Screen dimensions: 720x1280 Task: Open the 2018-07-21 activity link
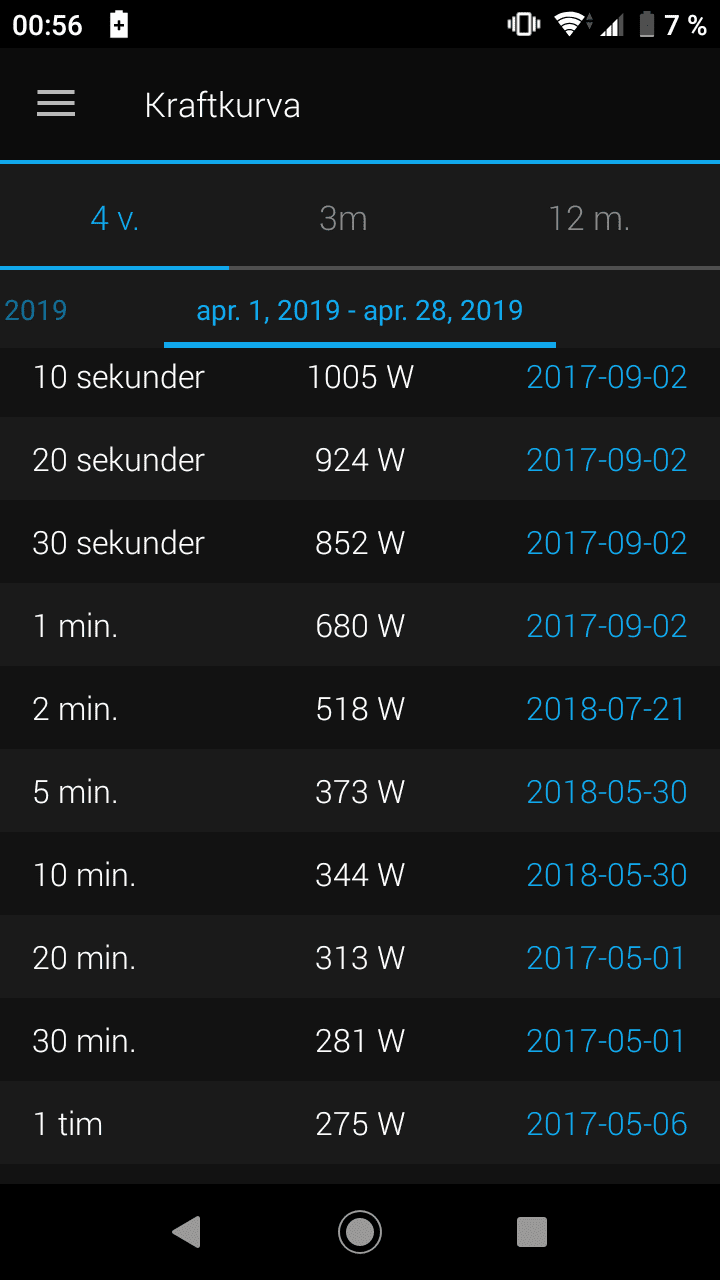[606, 709]
